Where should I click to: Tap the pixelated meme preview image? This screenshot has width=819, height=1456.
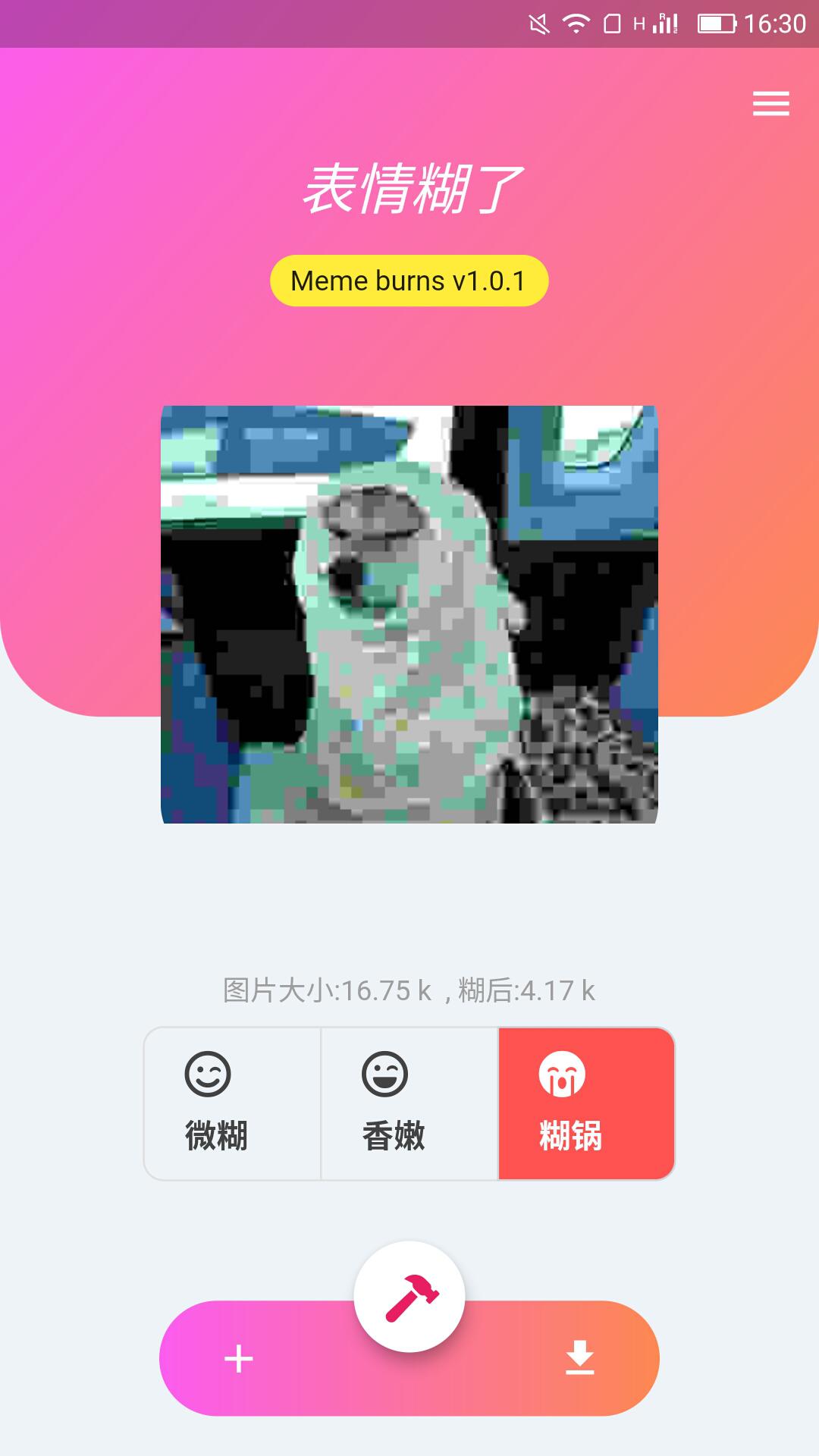click(x=409, y=614)
